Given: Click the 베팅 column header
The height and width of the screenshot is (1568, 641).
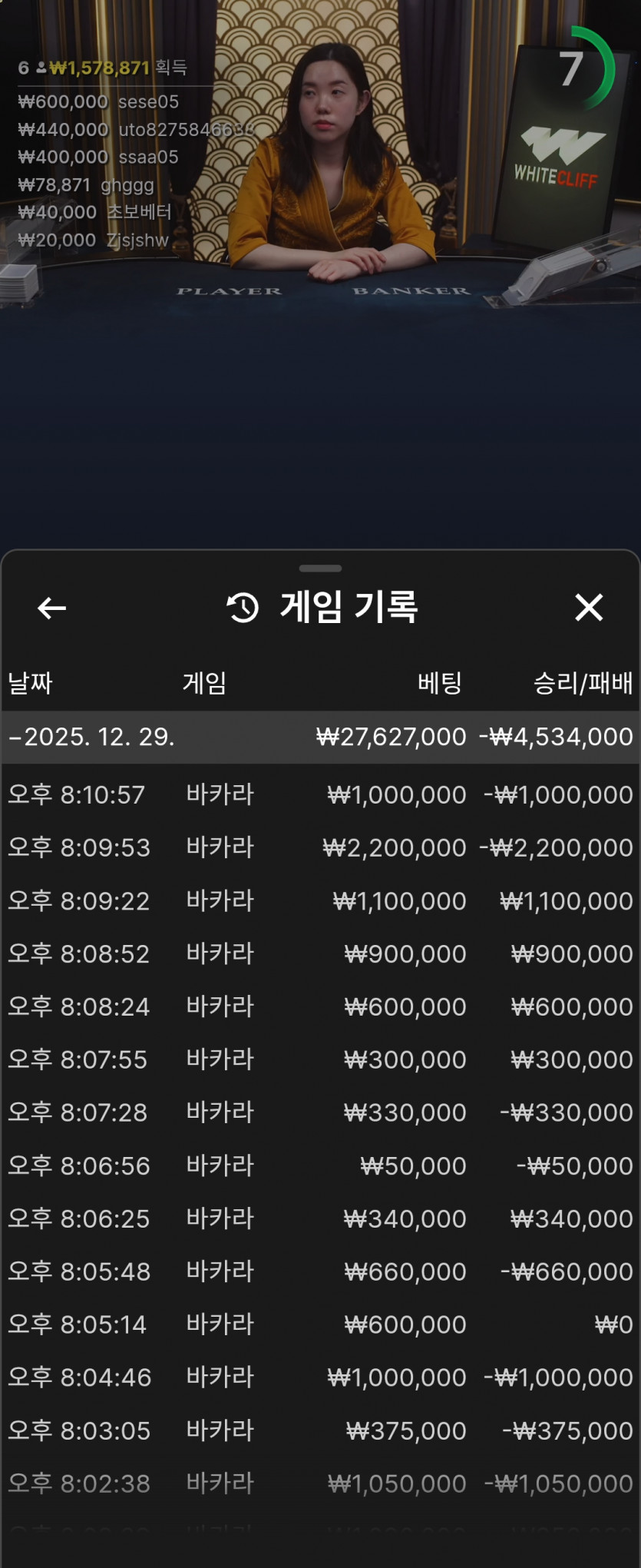Looking at the screenshot, I should click(x=439, y=682).
